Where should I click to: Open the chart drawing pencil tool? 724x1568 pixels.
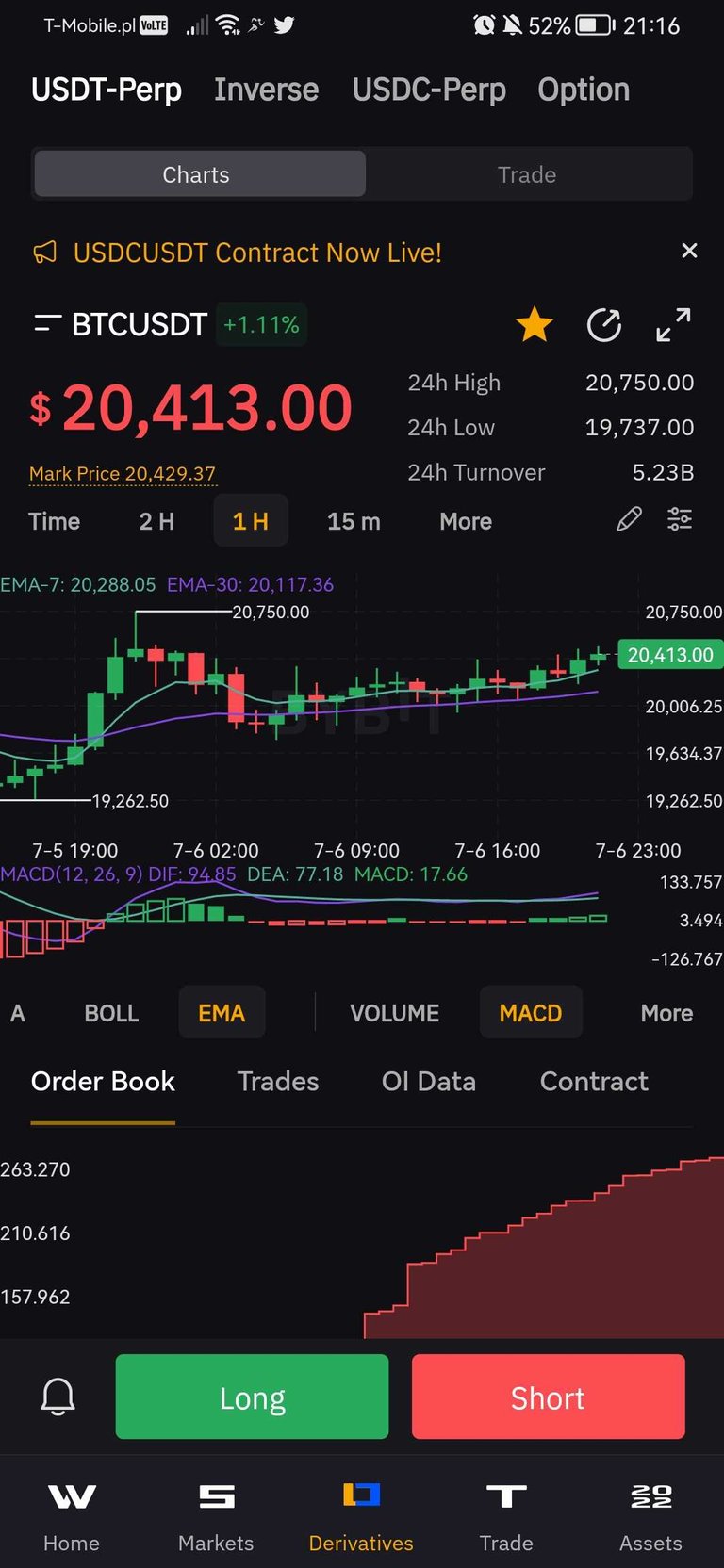[629, 519]
